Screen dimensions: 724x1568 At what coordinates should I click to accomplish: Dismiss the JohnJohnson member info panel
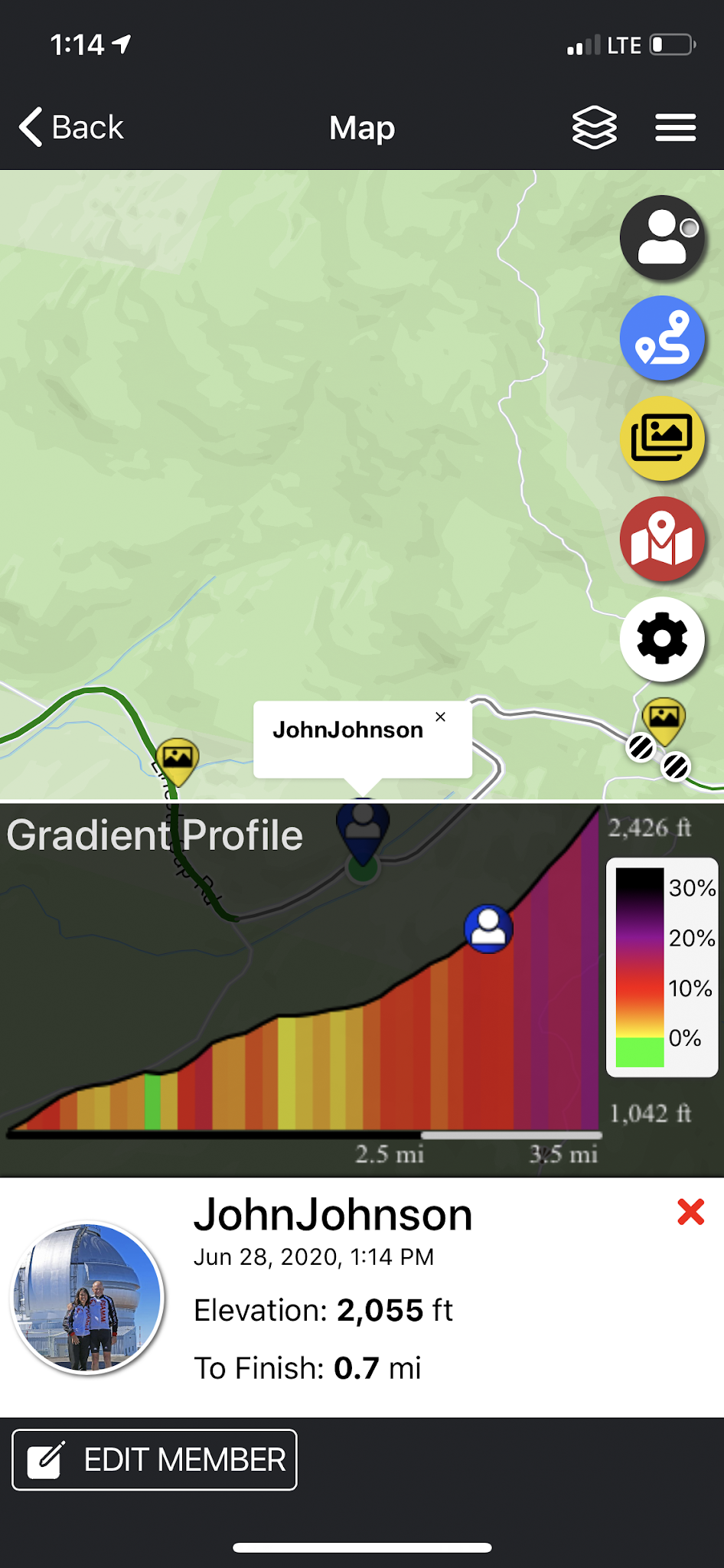click(690, 1212)
